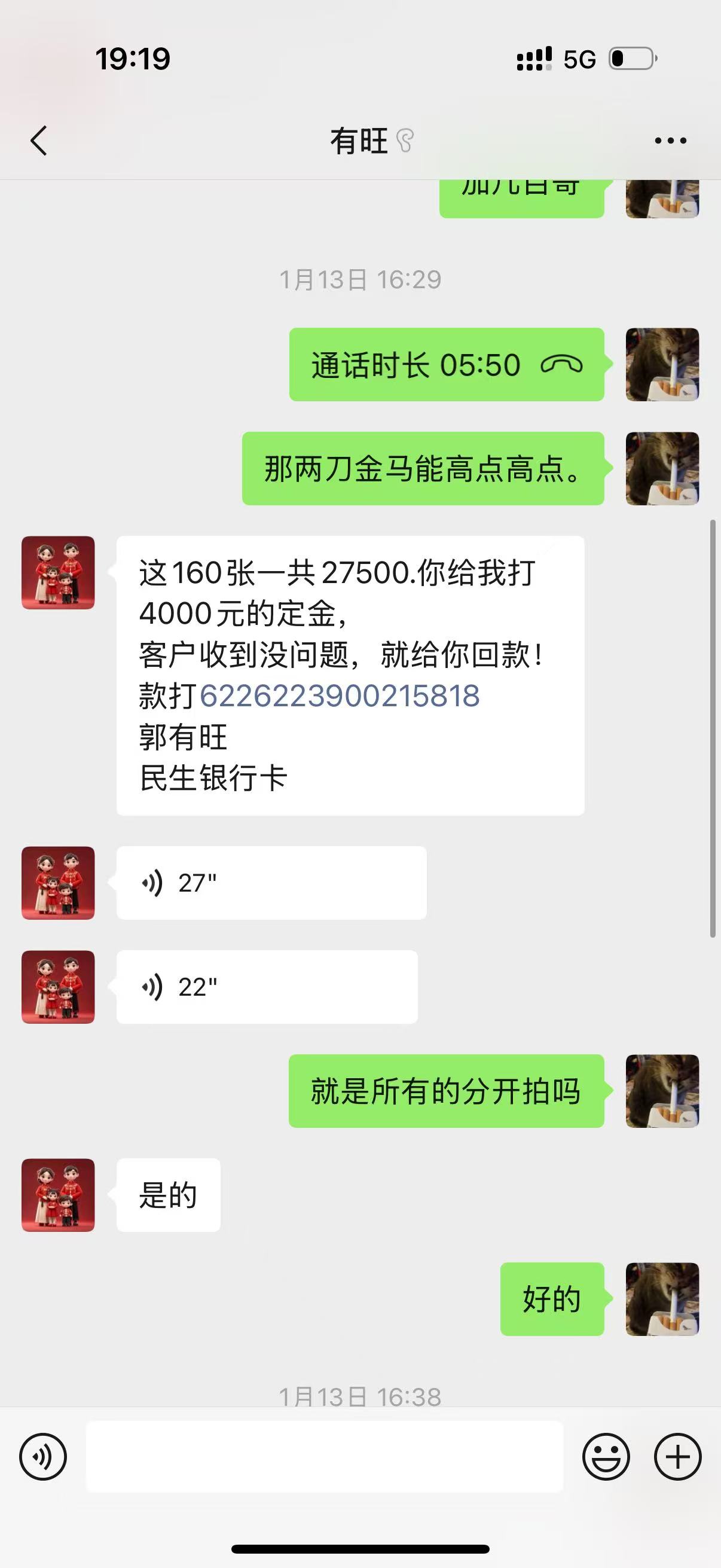Open the plus attachments menu

point(678,1457)
